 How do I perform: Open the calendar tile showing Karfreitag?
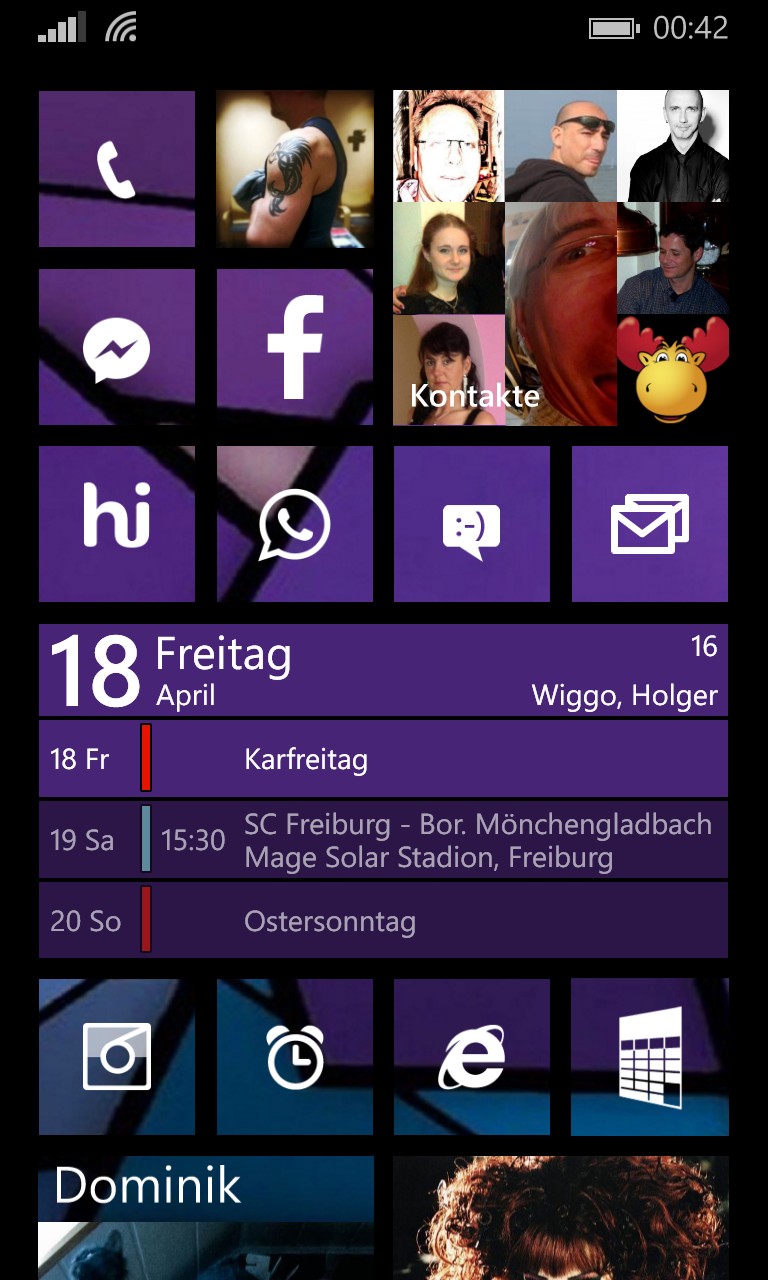[x=384, y=791]
